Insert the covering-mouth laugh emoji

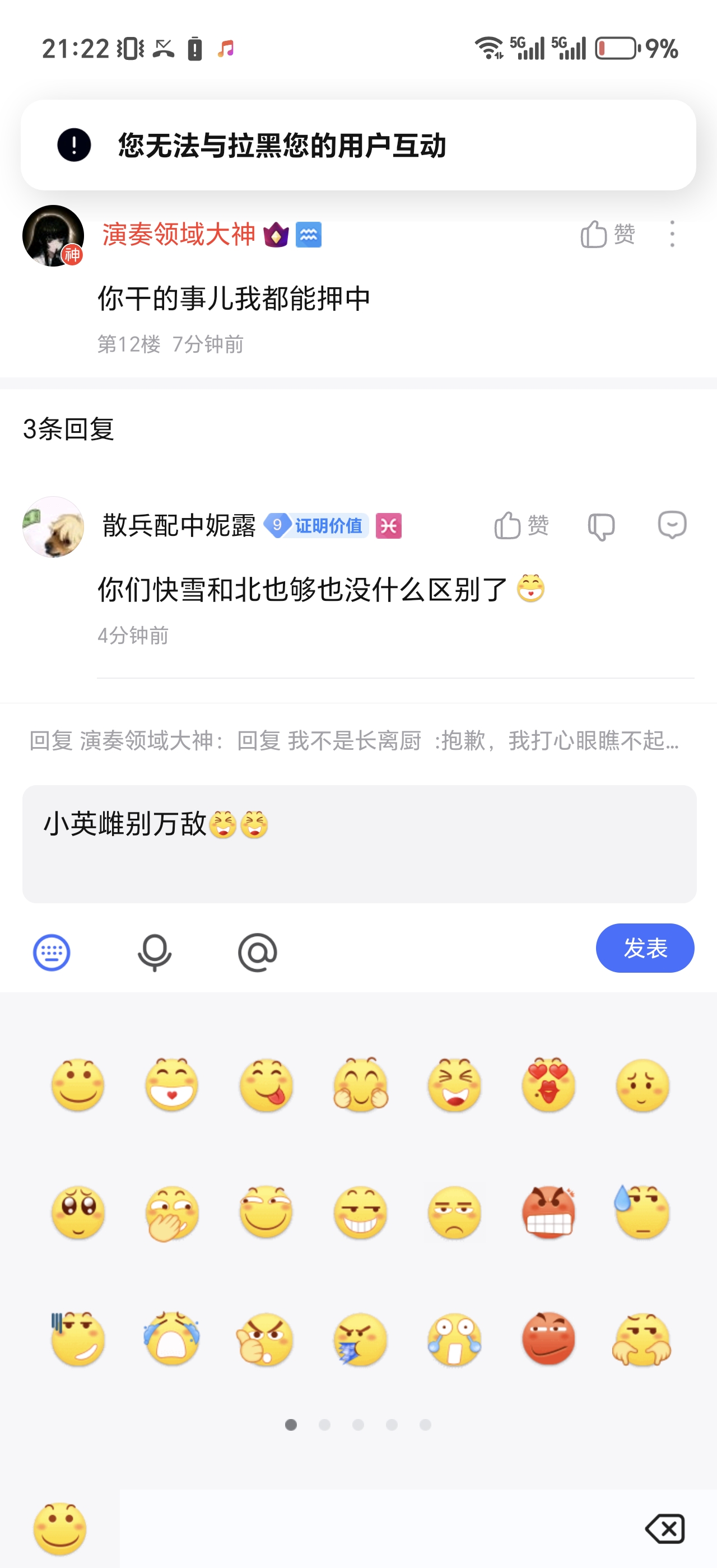[x=173, y=1211]
